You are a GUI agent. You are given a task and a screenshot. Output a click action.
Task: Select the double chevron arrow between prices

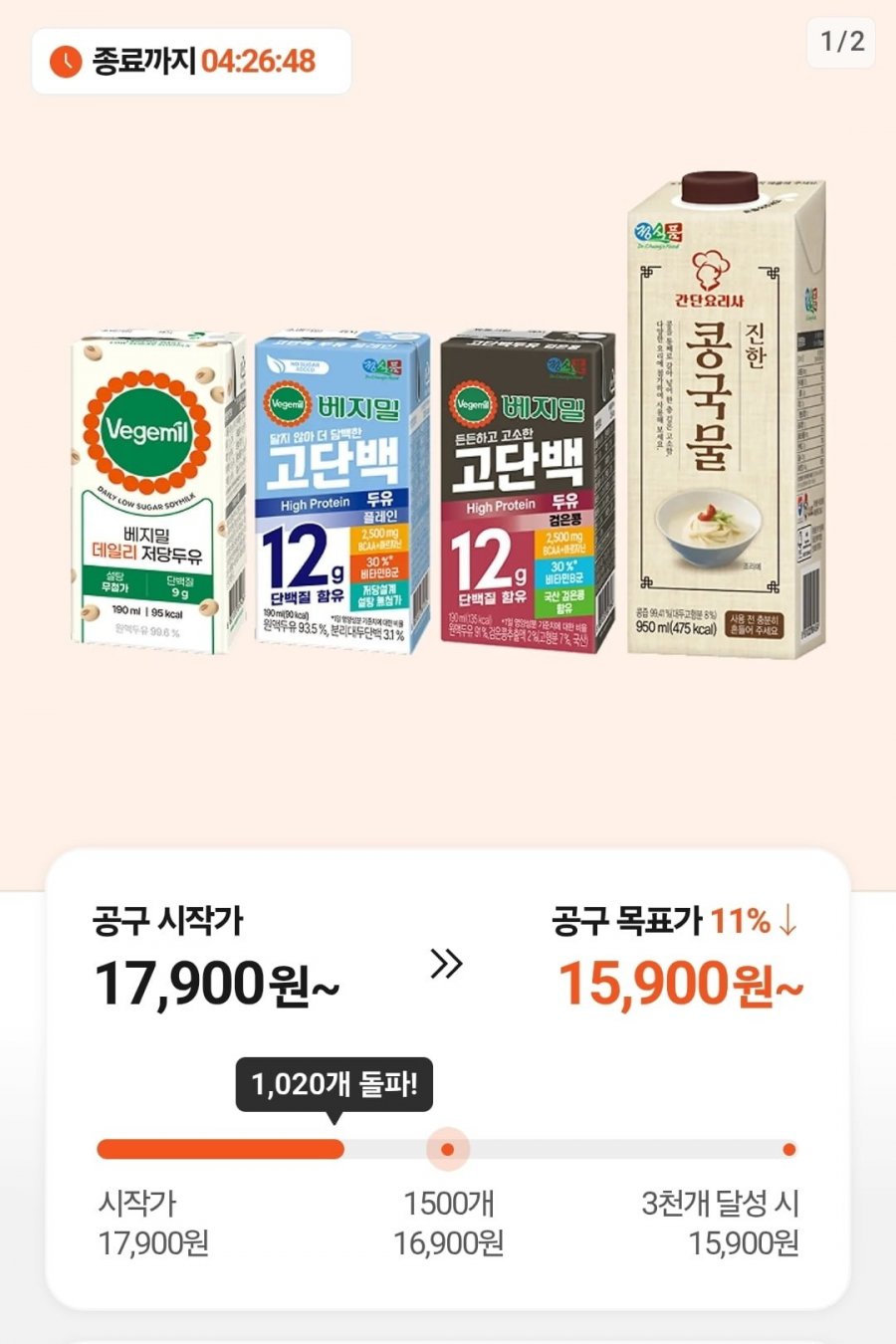444,964
